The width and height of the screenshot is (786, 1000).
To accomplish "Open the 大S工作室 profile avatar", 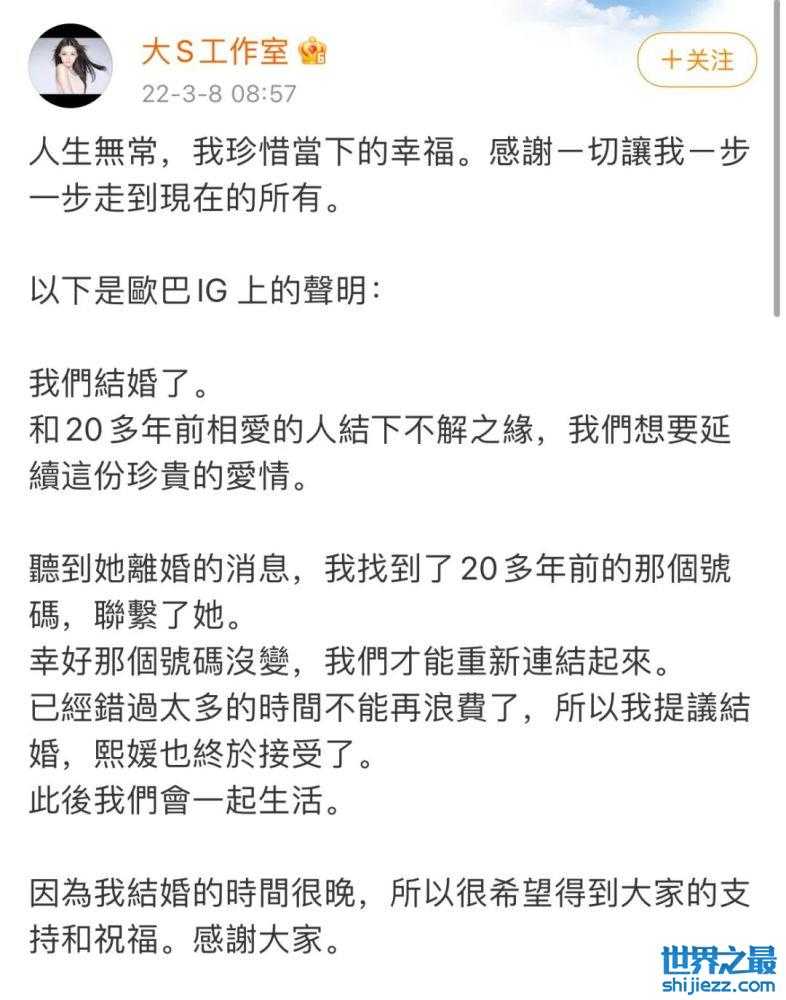I will tap(70, 65).
